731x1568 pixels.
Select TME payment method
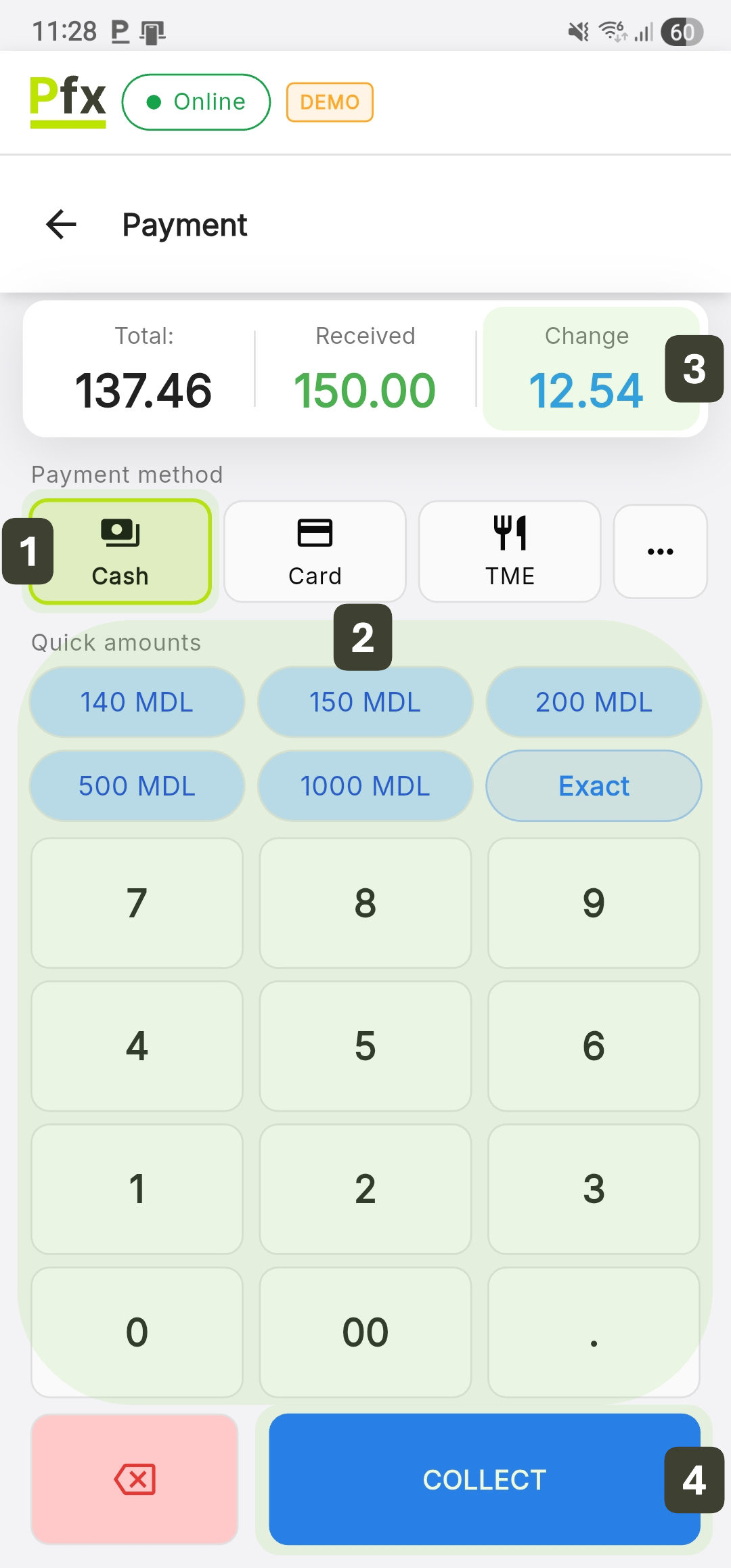click(510, 552)
